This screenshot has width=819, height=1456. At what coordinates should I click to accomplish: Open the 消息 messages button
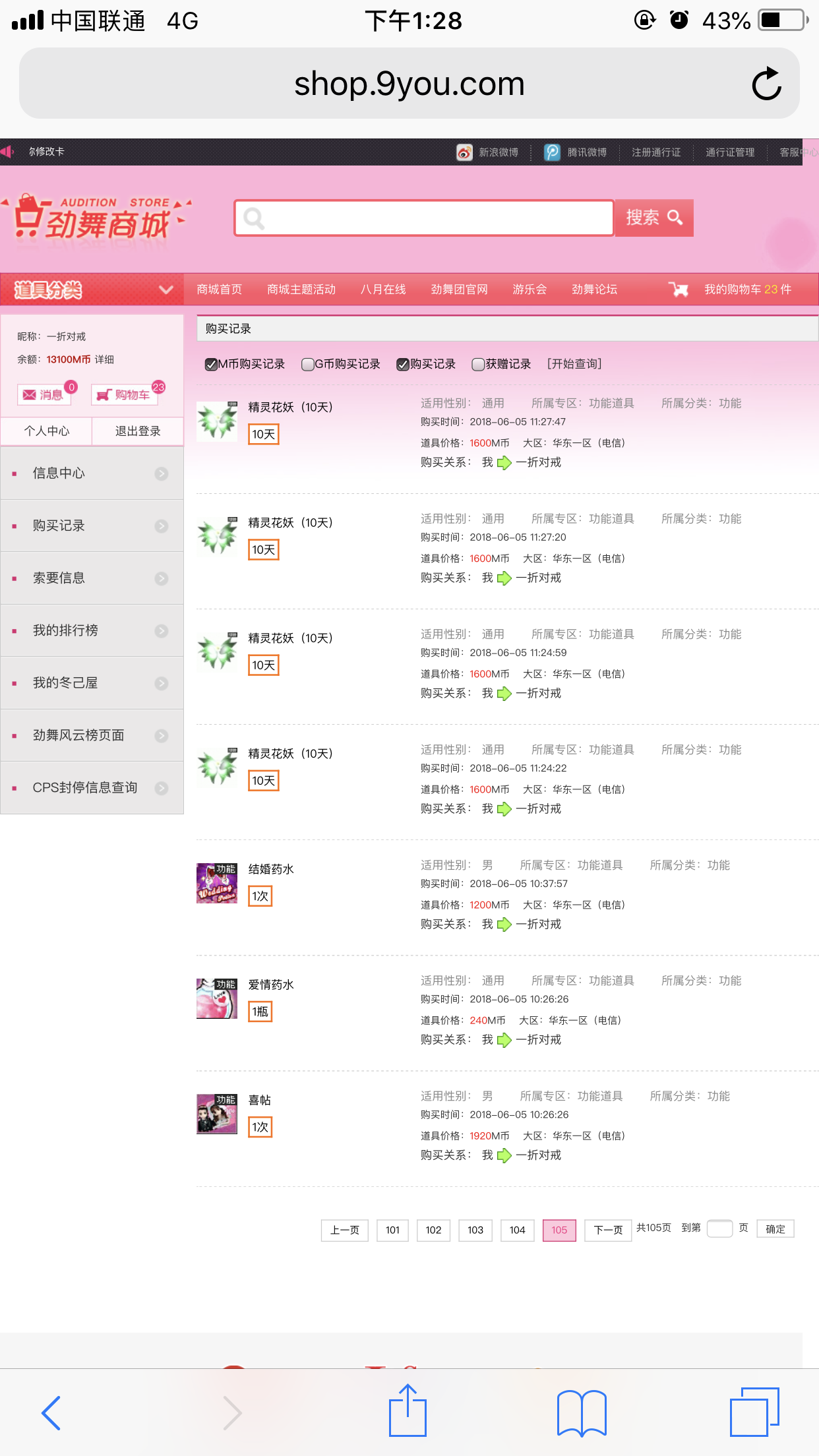pyautogui.click(x=44, y=394)
